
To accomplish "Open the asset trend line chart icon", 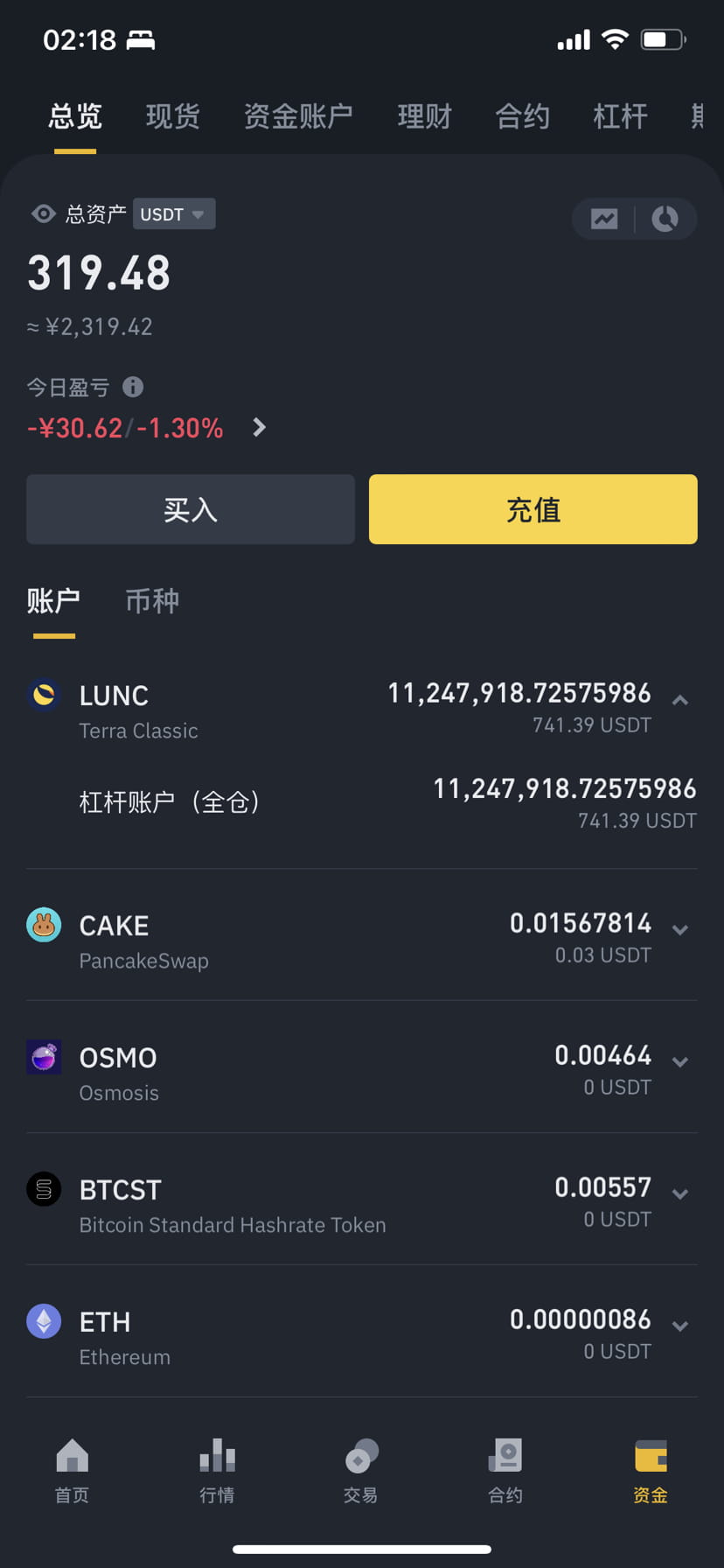I will 602,219.
